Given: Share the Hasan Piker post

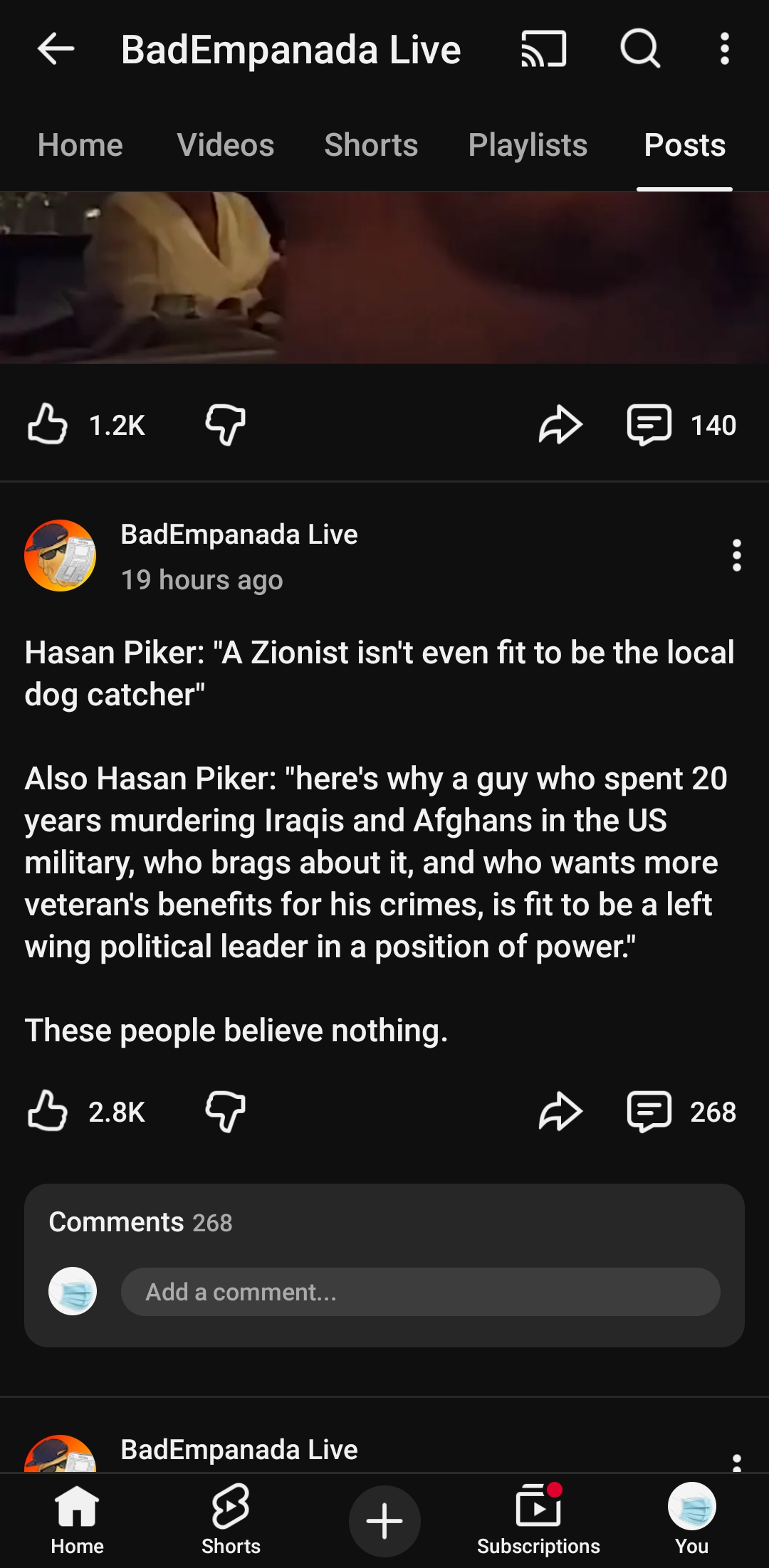Looking at the screenshot, I should [560, 1111].
